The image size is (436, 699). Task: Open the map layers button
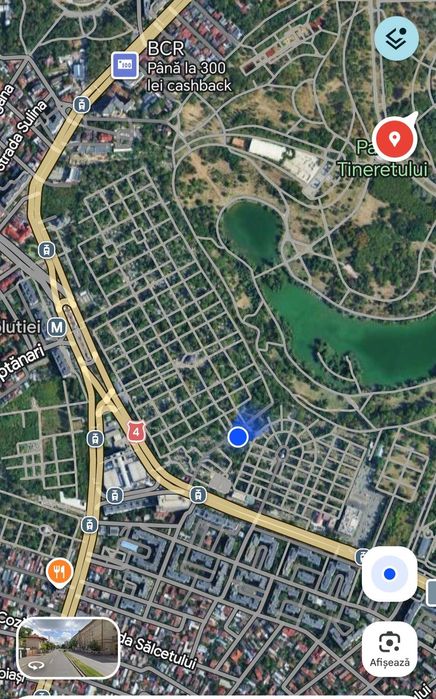[396, 38]
